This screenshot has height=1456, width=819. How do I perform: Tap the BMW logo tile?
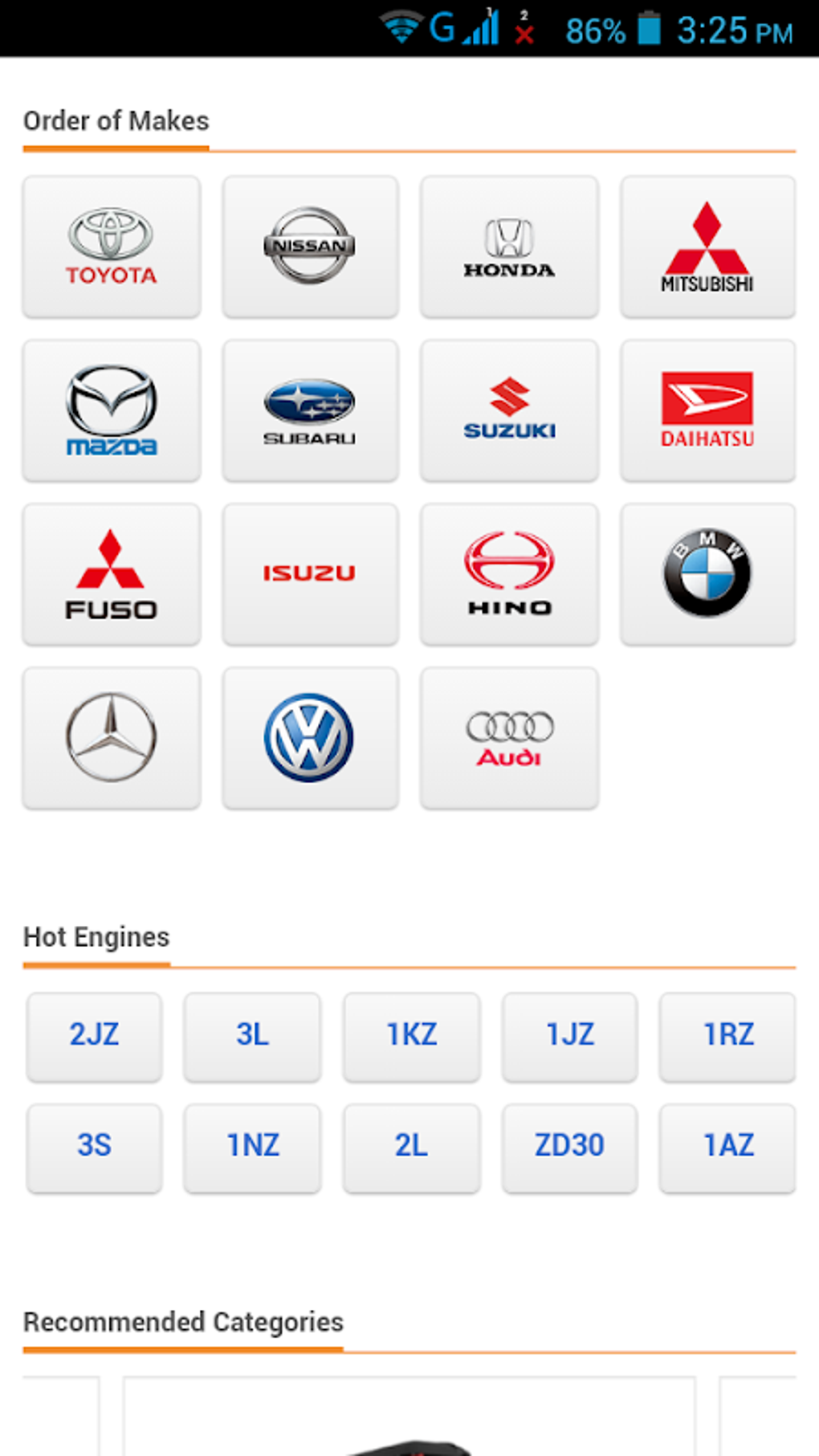707,575
